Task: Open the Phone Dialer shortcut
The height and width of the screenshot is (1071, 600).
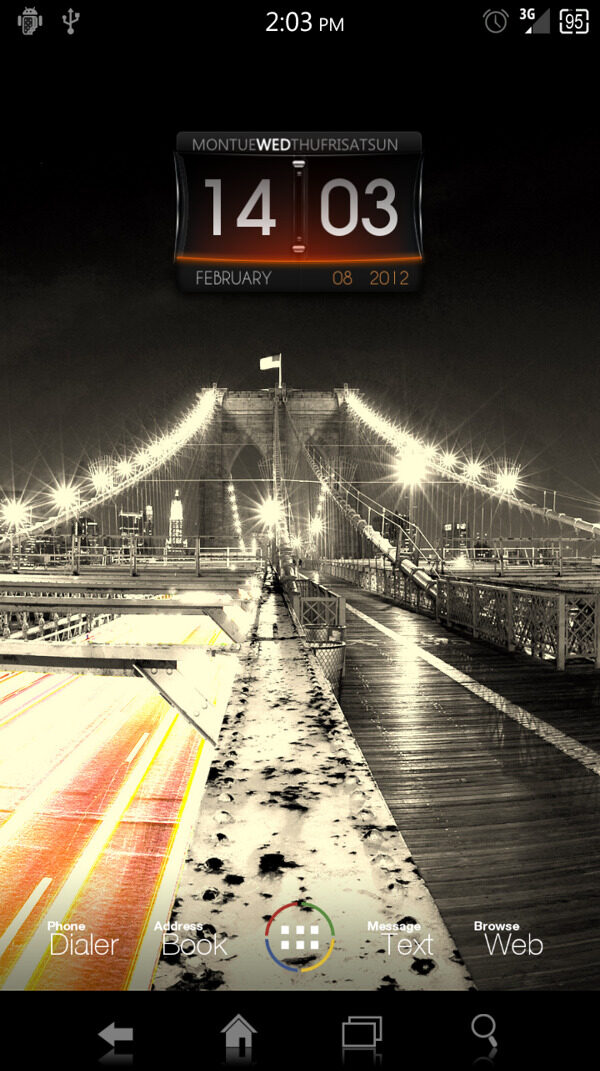Action: (83, 940)
